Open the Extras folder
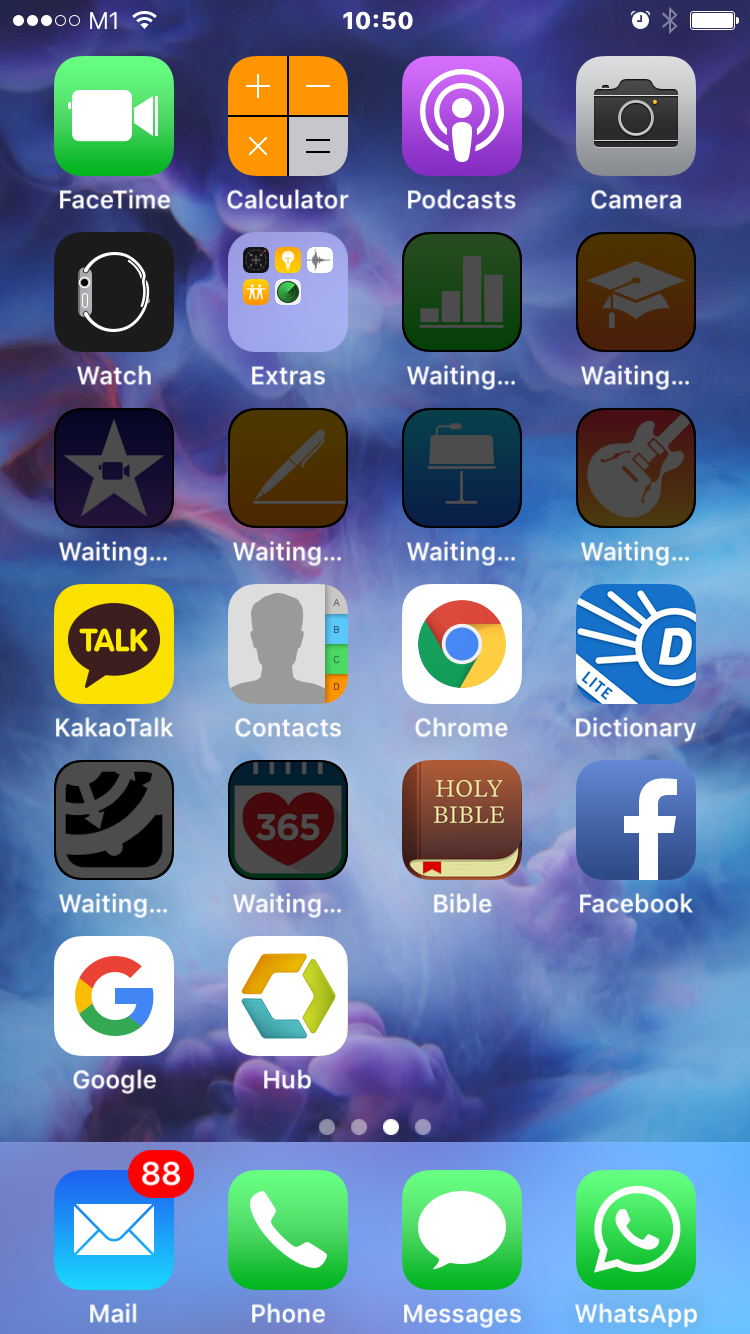Screen dimensions: 750x1334 (288, 292)
